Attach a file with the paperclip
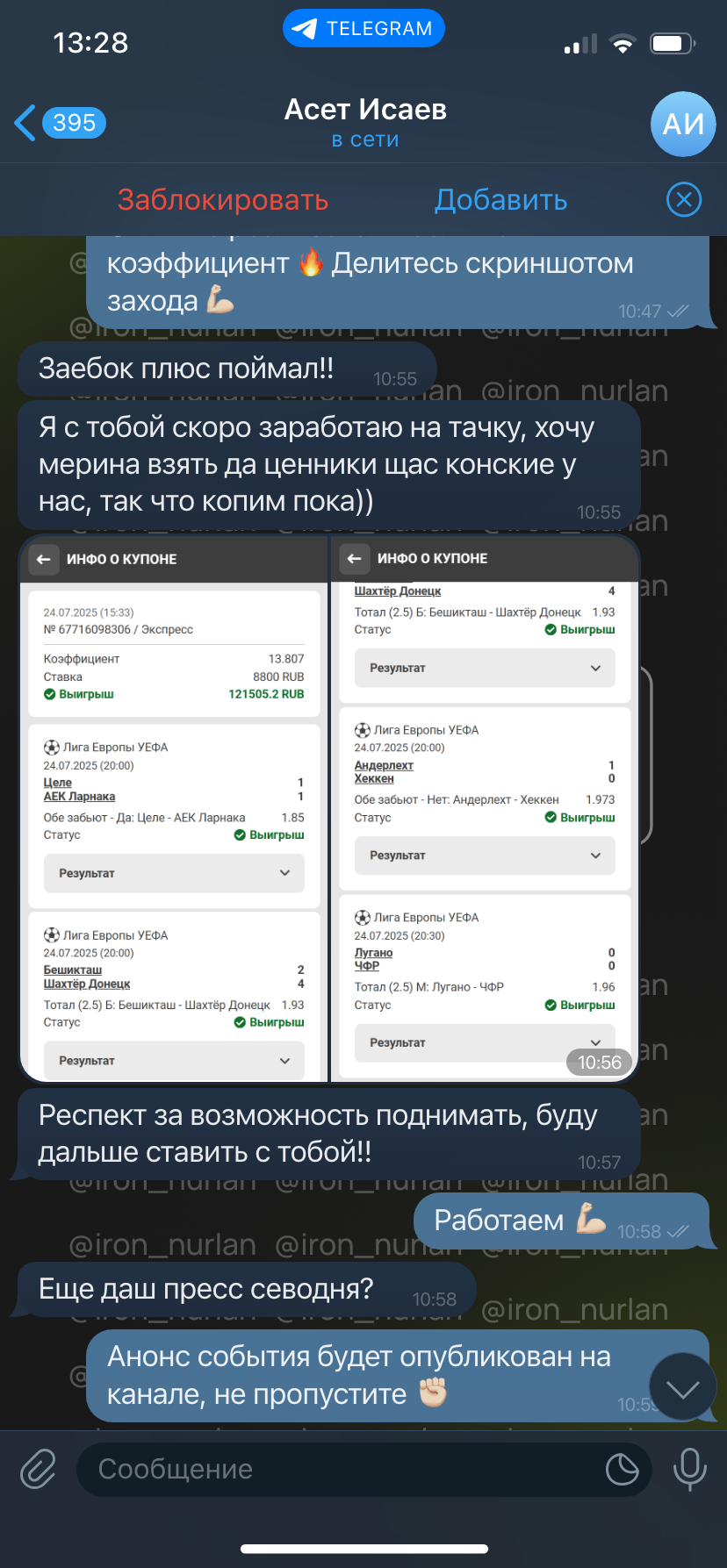The image size is (727, 1568). point(39,1469)
